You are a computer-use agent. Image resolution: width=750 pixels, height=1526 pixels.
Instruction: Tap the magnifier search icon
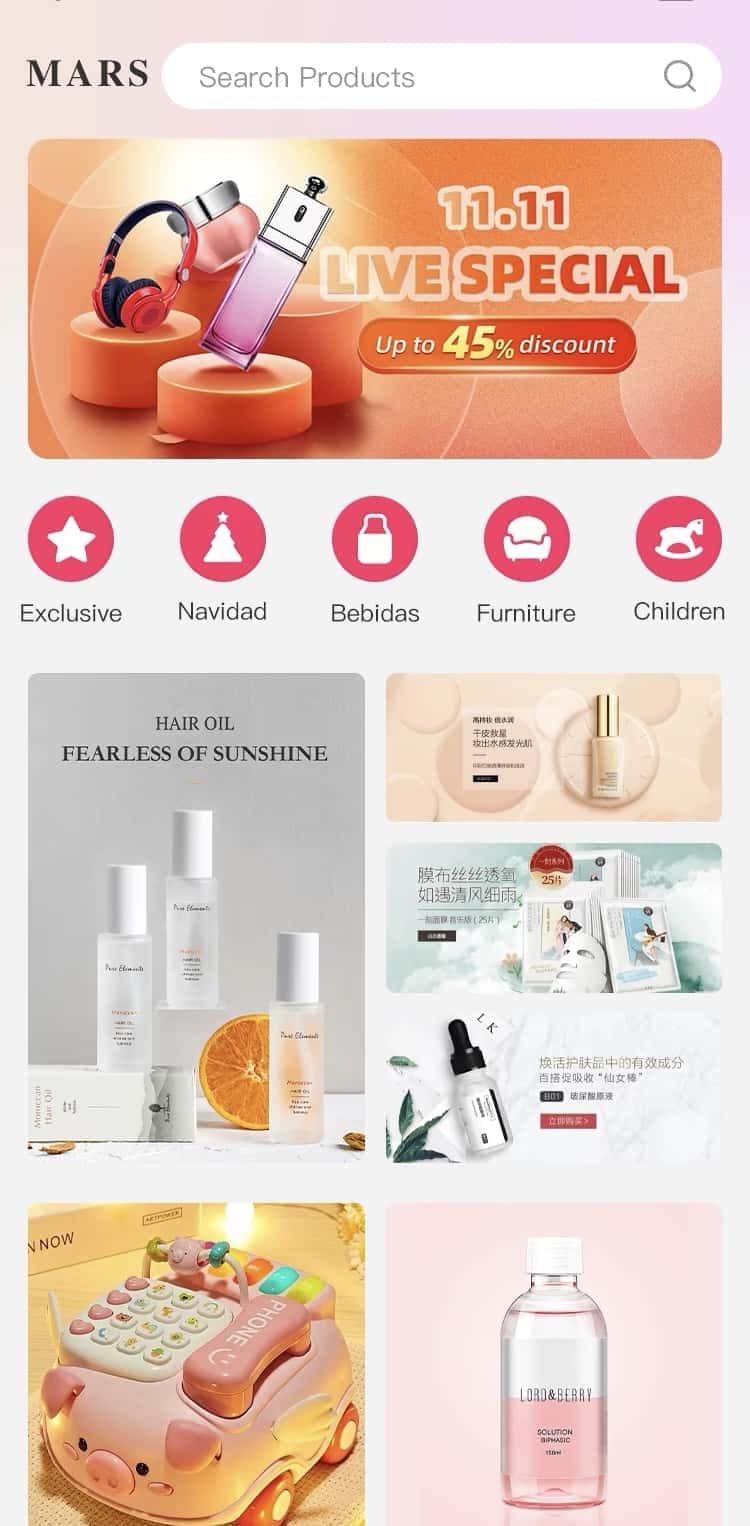[680, 76]
